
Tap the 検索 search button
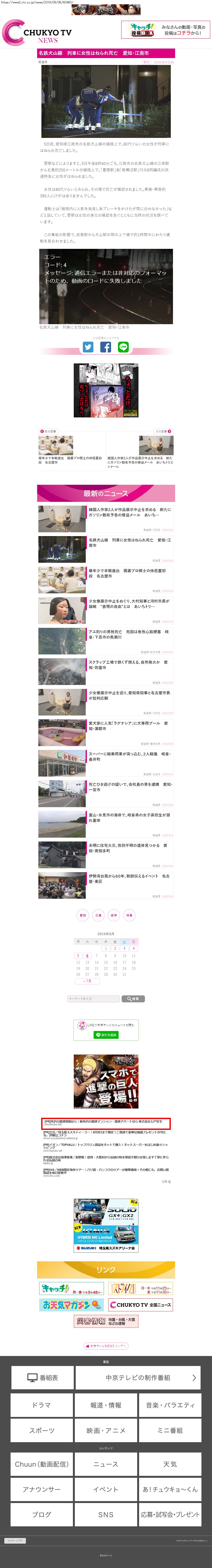pyautogui.click(x=133, y=999)
